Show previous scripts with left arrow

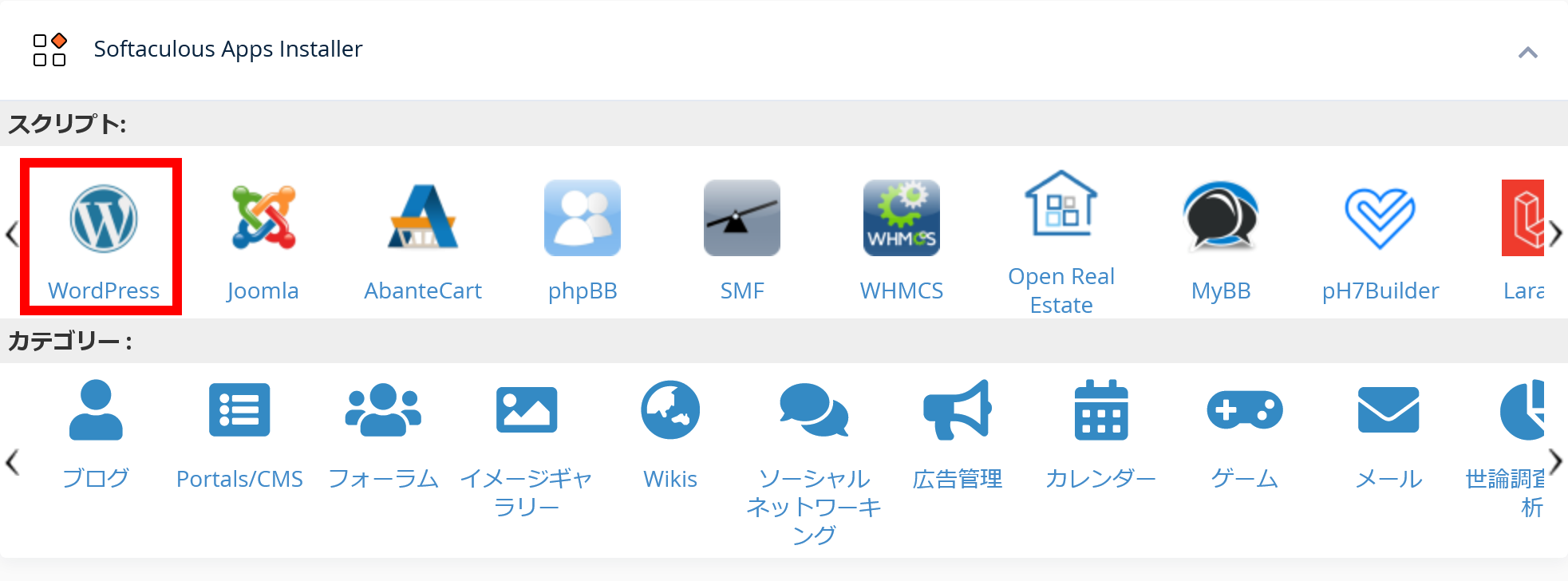tap(11, 234)
